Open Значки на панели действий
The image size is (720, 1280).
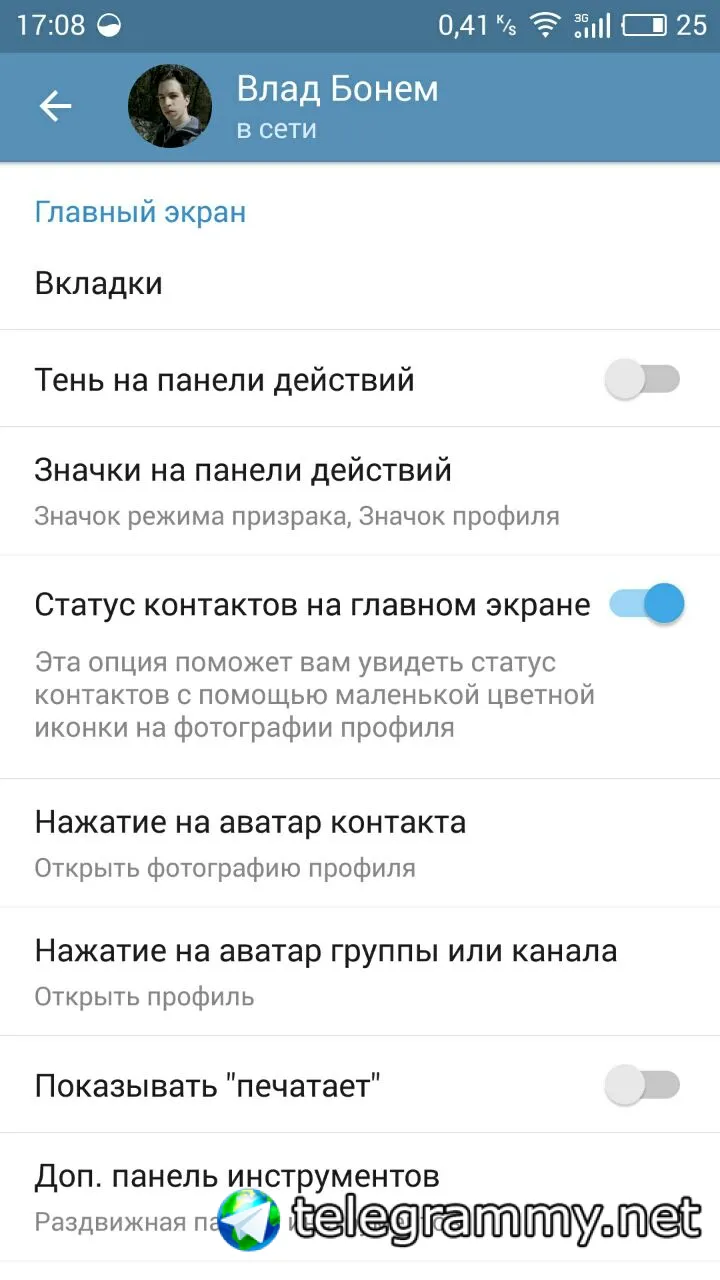coord(360,491)
